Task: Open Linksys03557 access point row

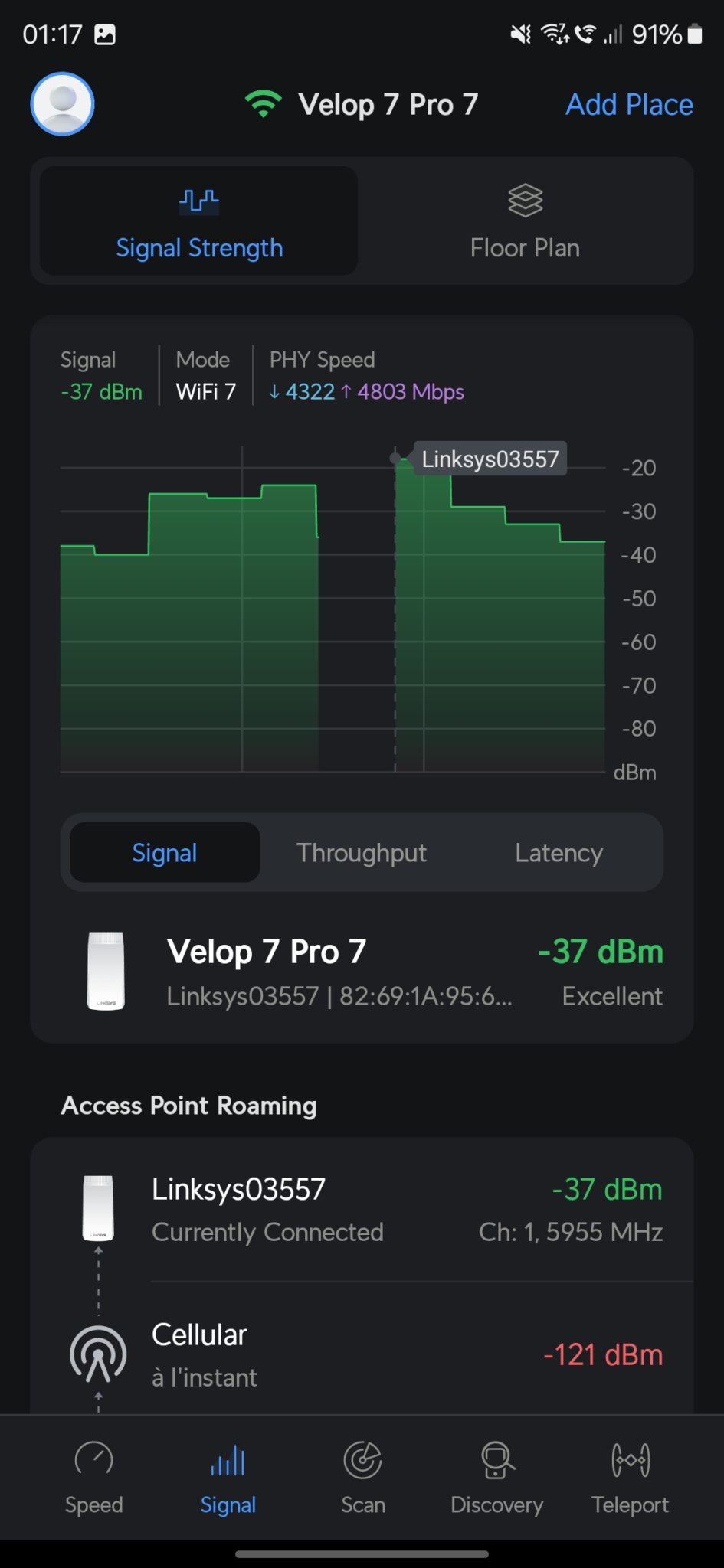Action: (362, 1210)
